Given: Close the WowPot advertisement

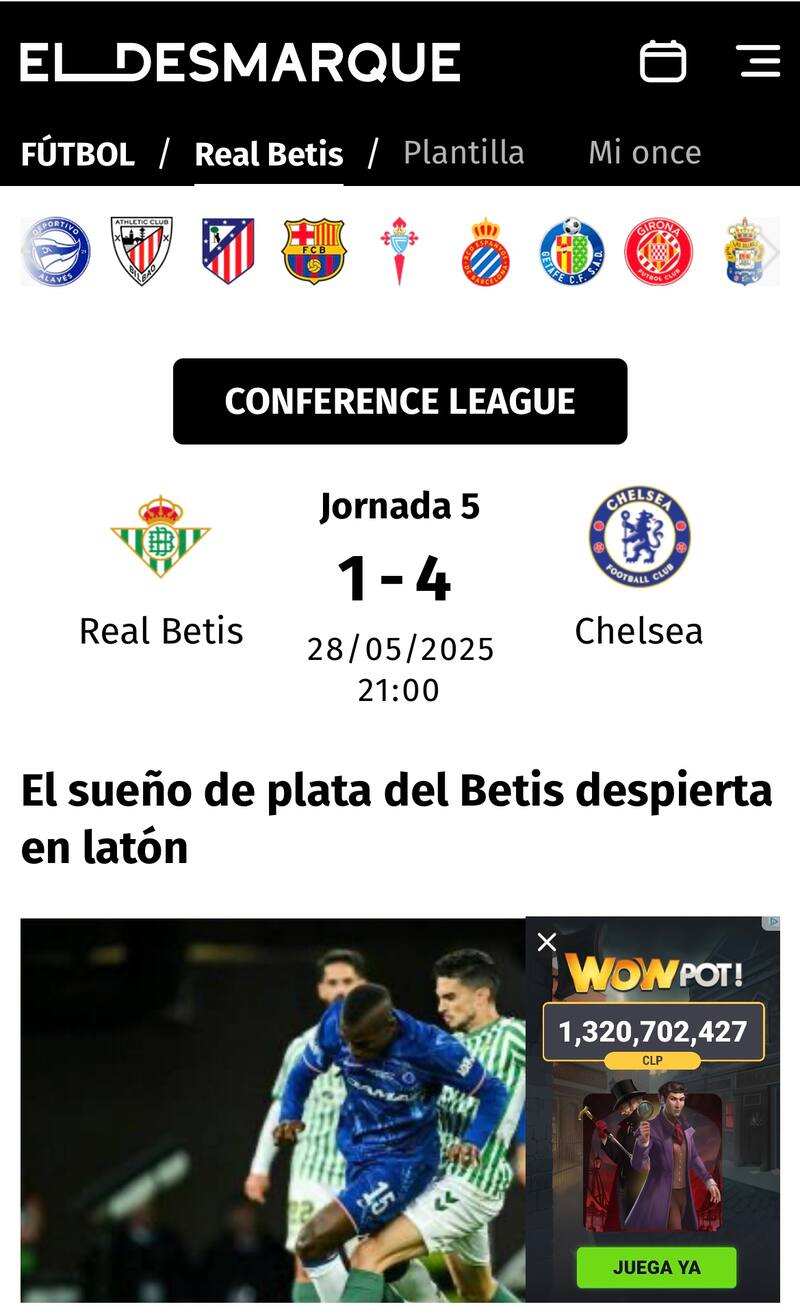Looking at the screenshot, I should point(546,942).
